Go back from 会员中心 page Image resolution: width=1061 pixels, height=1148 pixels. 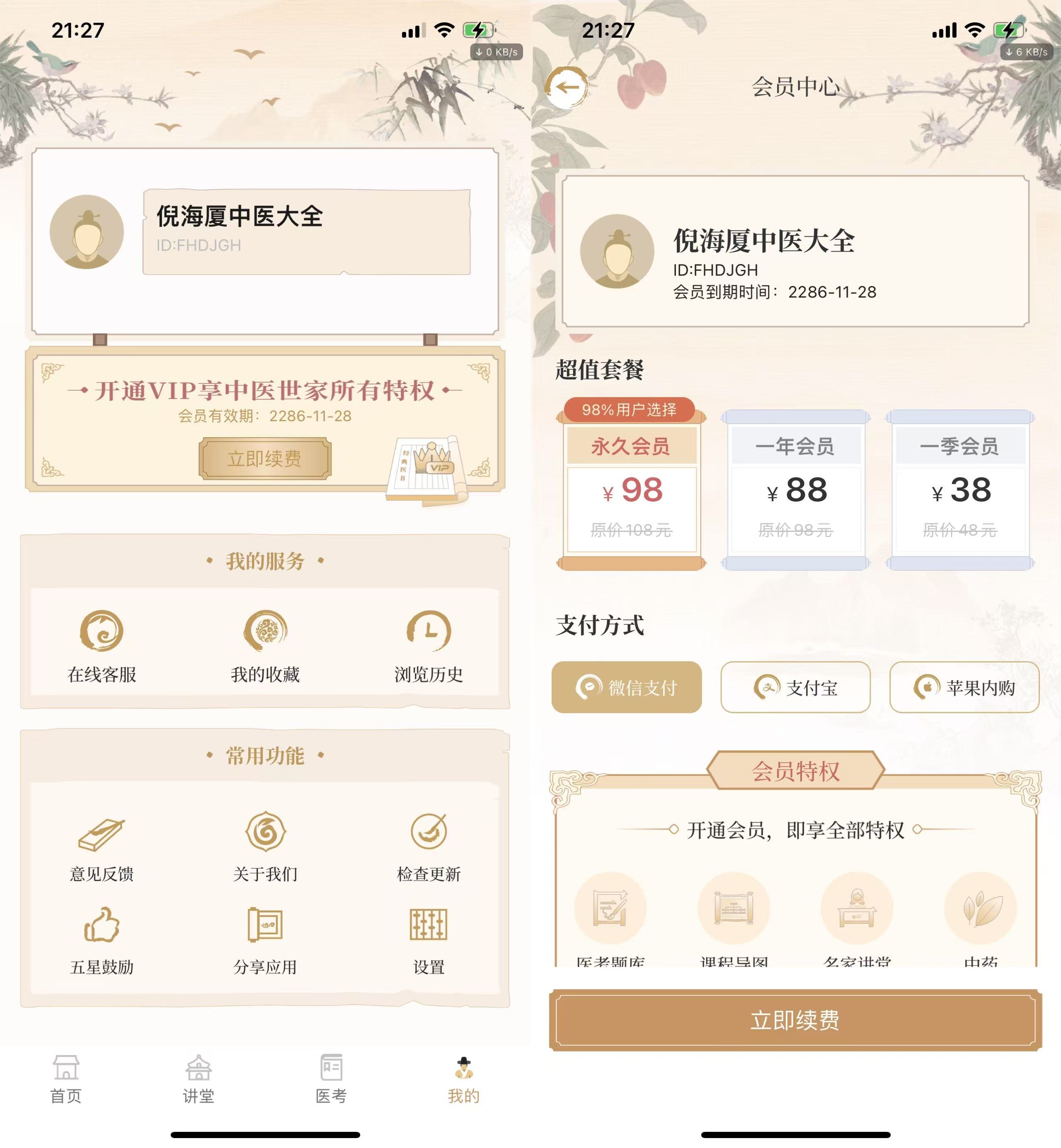click(x=567, y=87)
